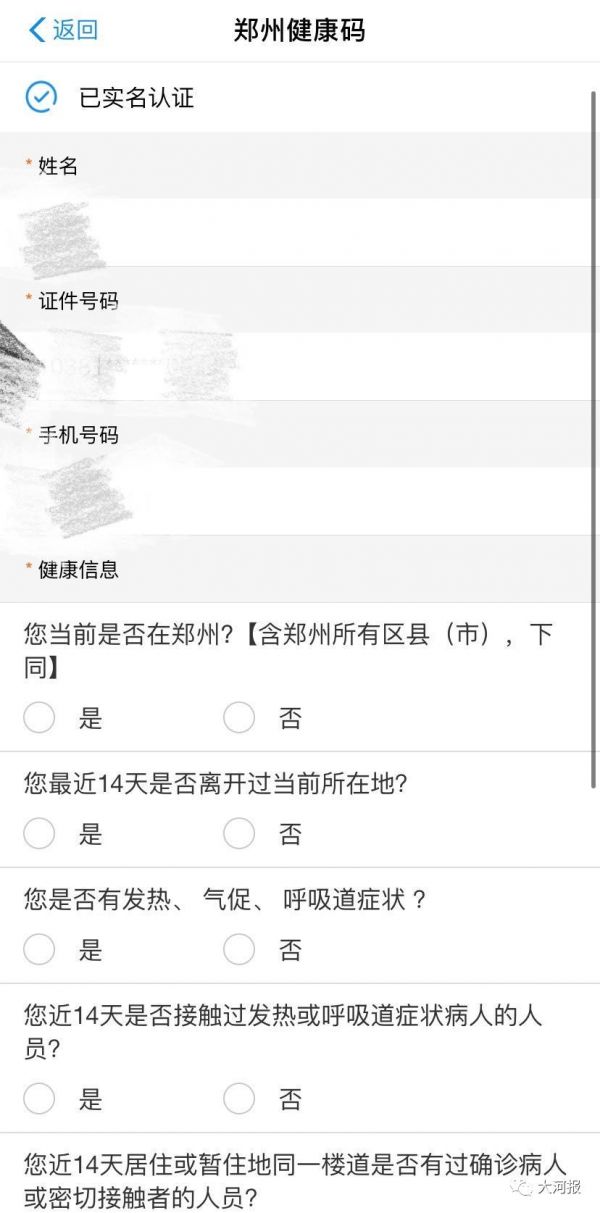Tap the 姓名 name field
The height and width of the screenshot is (1213, 600).
tap(300, 232)
